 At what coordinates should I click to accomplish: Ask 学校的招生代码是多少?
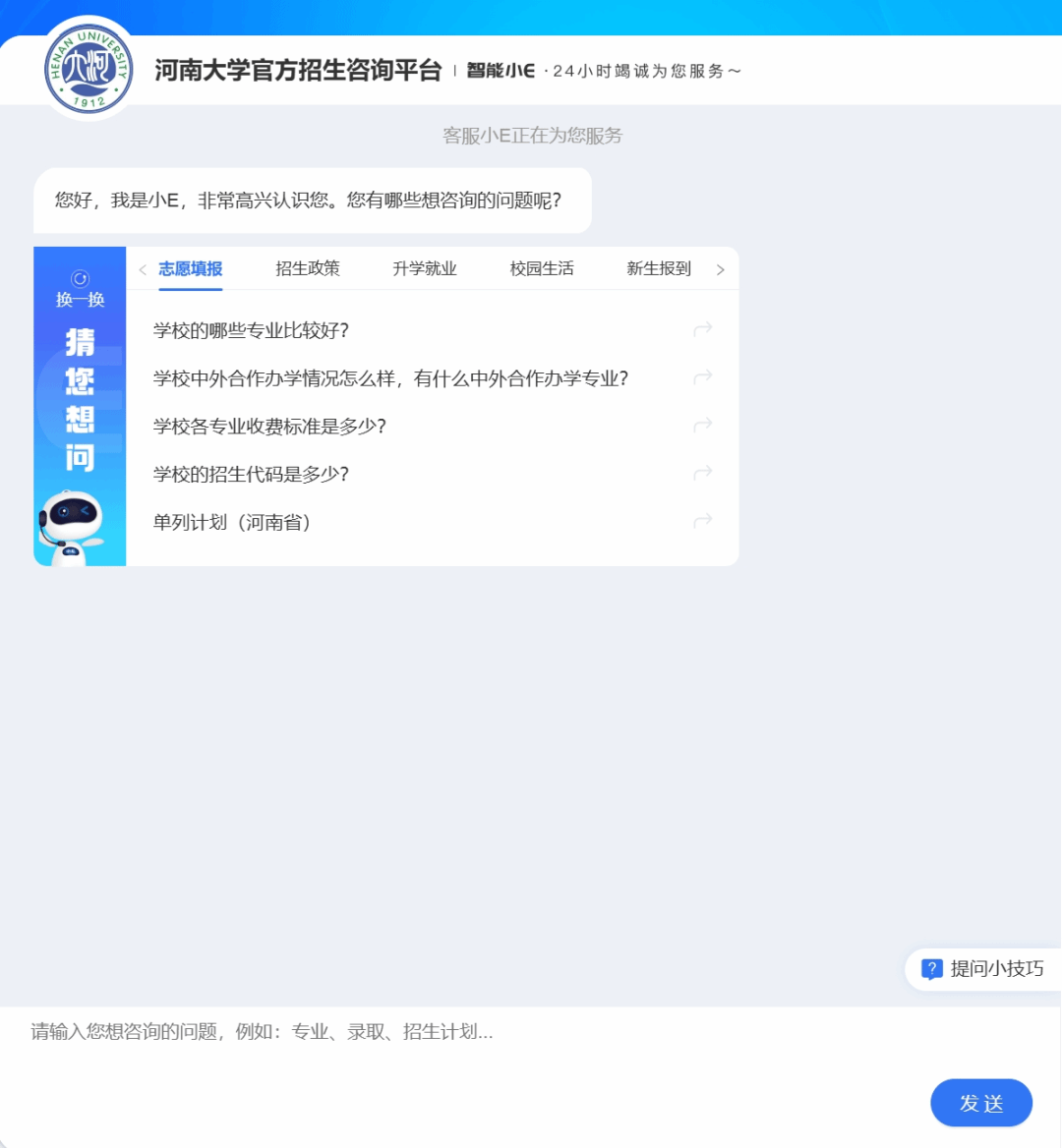click(251, 474)
